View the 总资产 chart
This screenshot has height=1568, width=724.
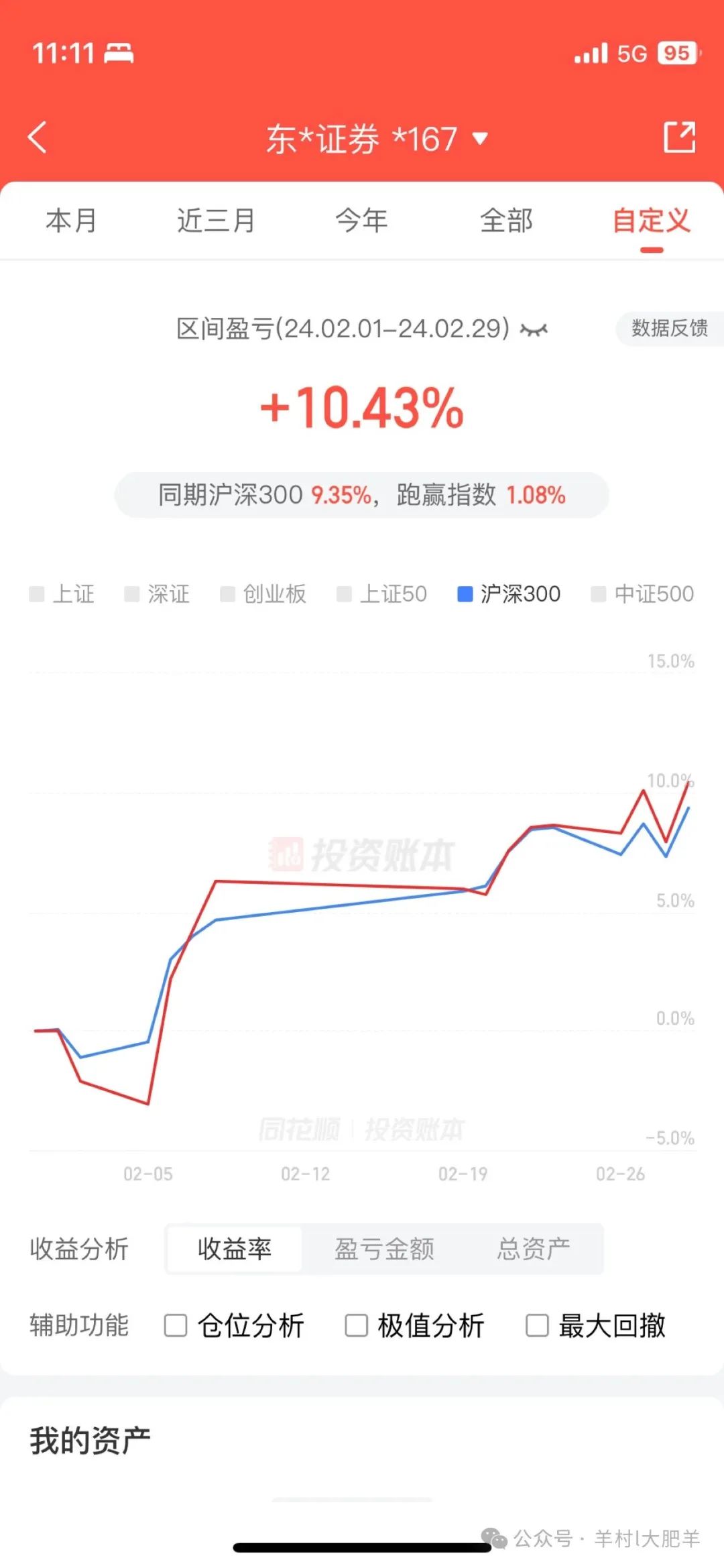[x=534, y=1249]
